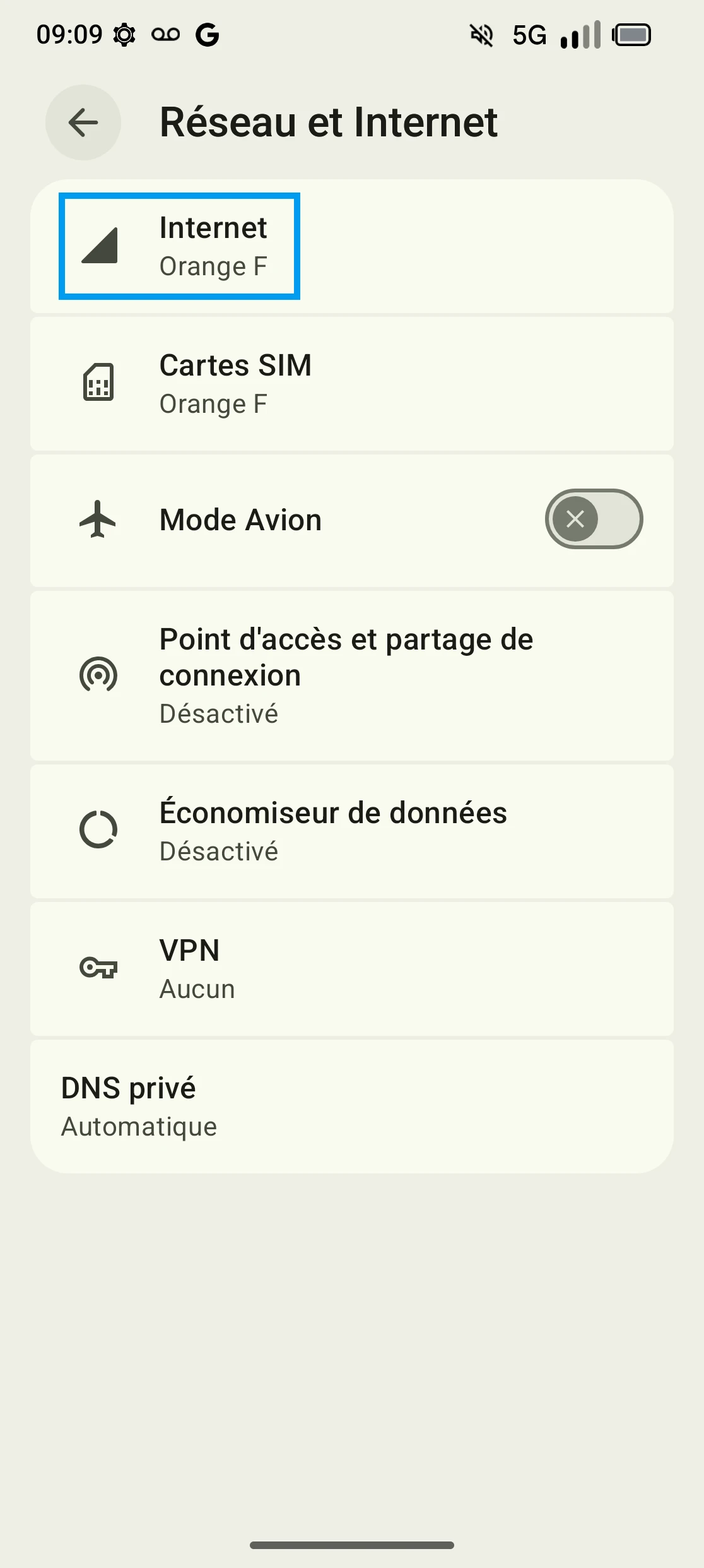Open Cartes SIM settings
The height and width of the screenshot is (1568, 704).
coord(351,384)
